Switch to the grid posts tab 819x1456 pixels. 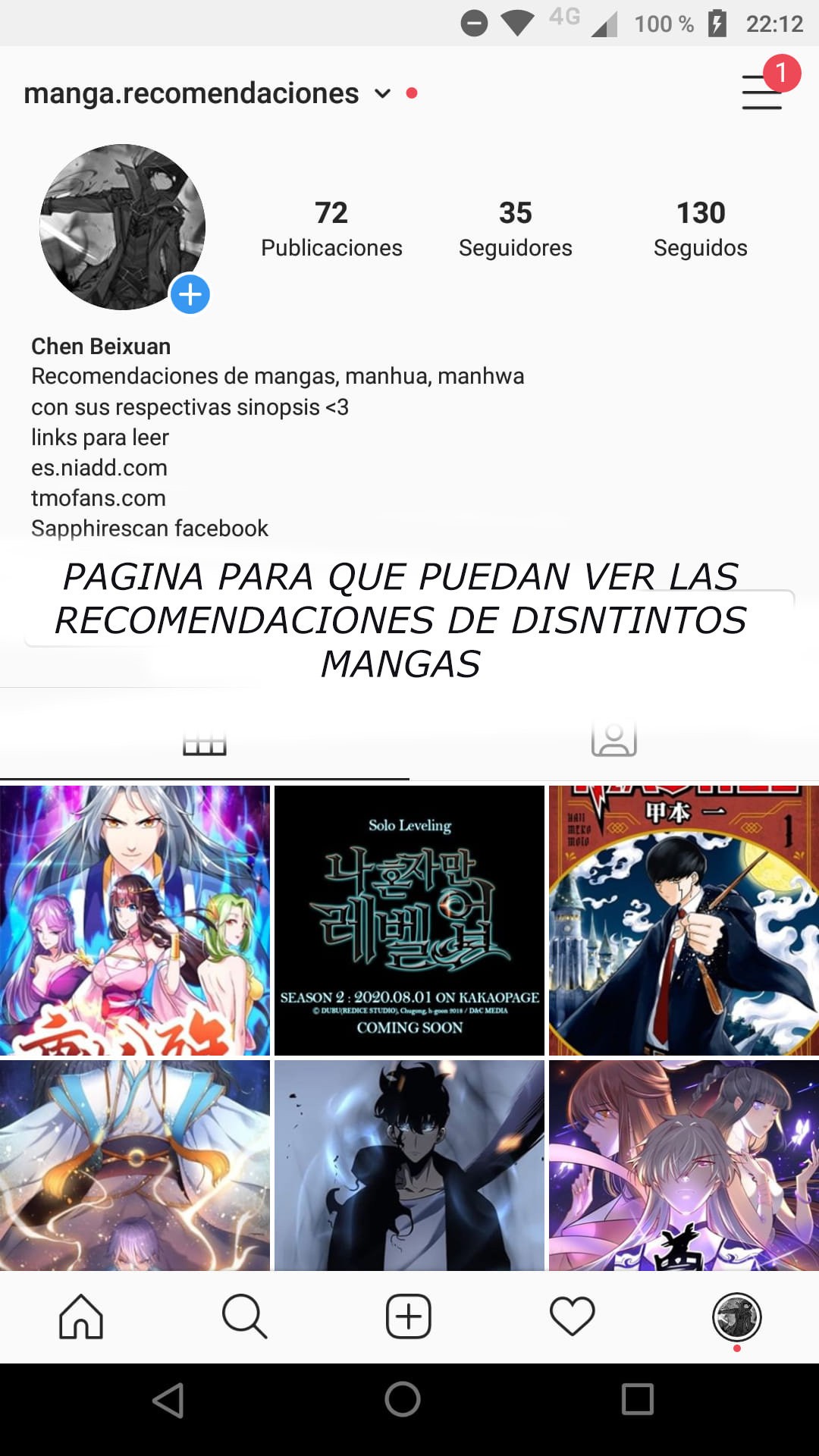(205, 742)
